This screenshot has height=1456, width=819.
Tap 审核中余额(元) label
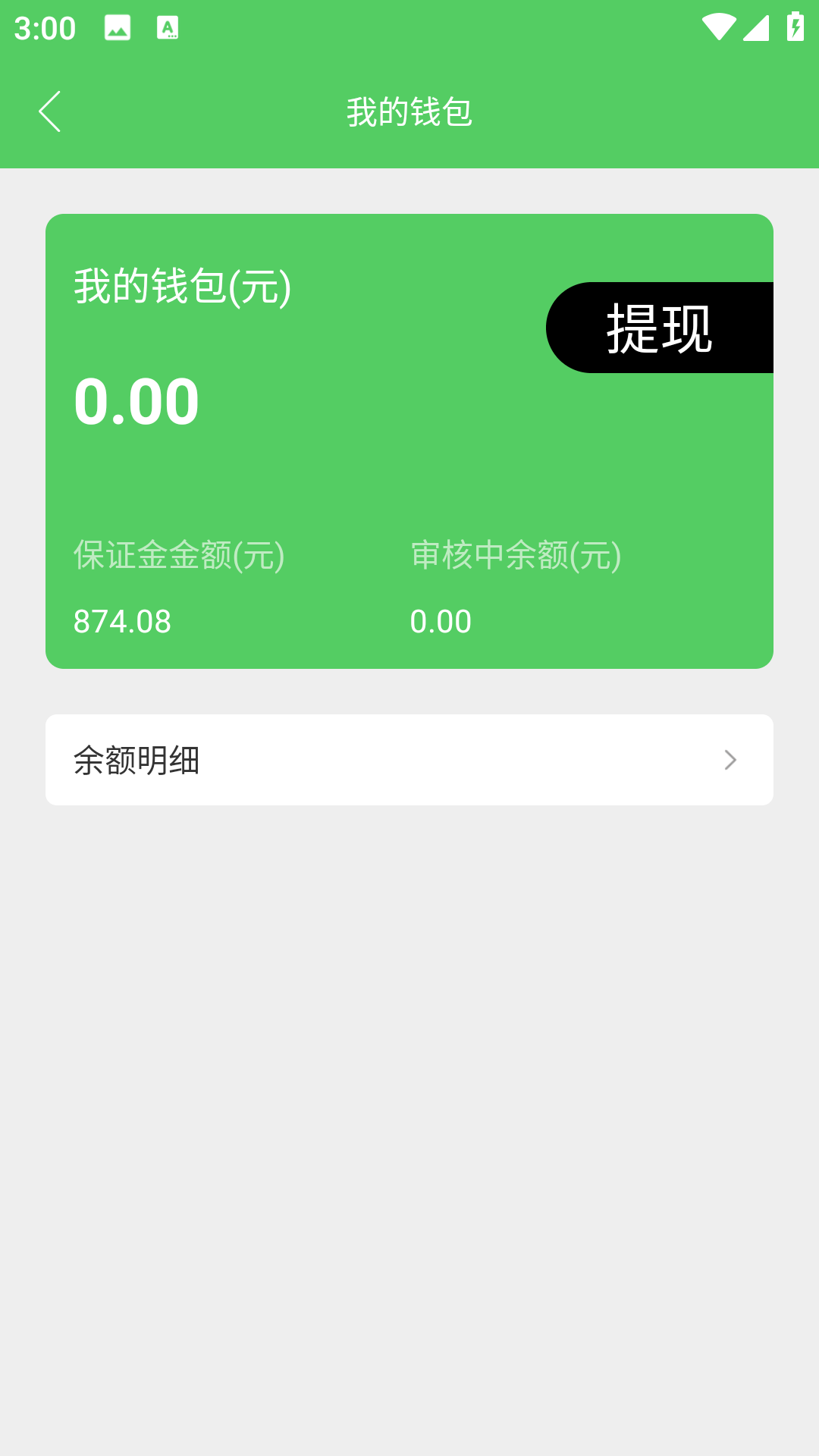click(515, 555)
